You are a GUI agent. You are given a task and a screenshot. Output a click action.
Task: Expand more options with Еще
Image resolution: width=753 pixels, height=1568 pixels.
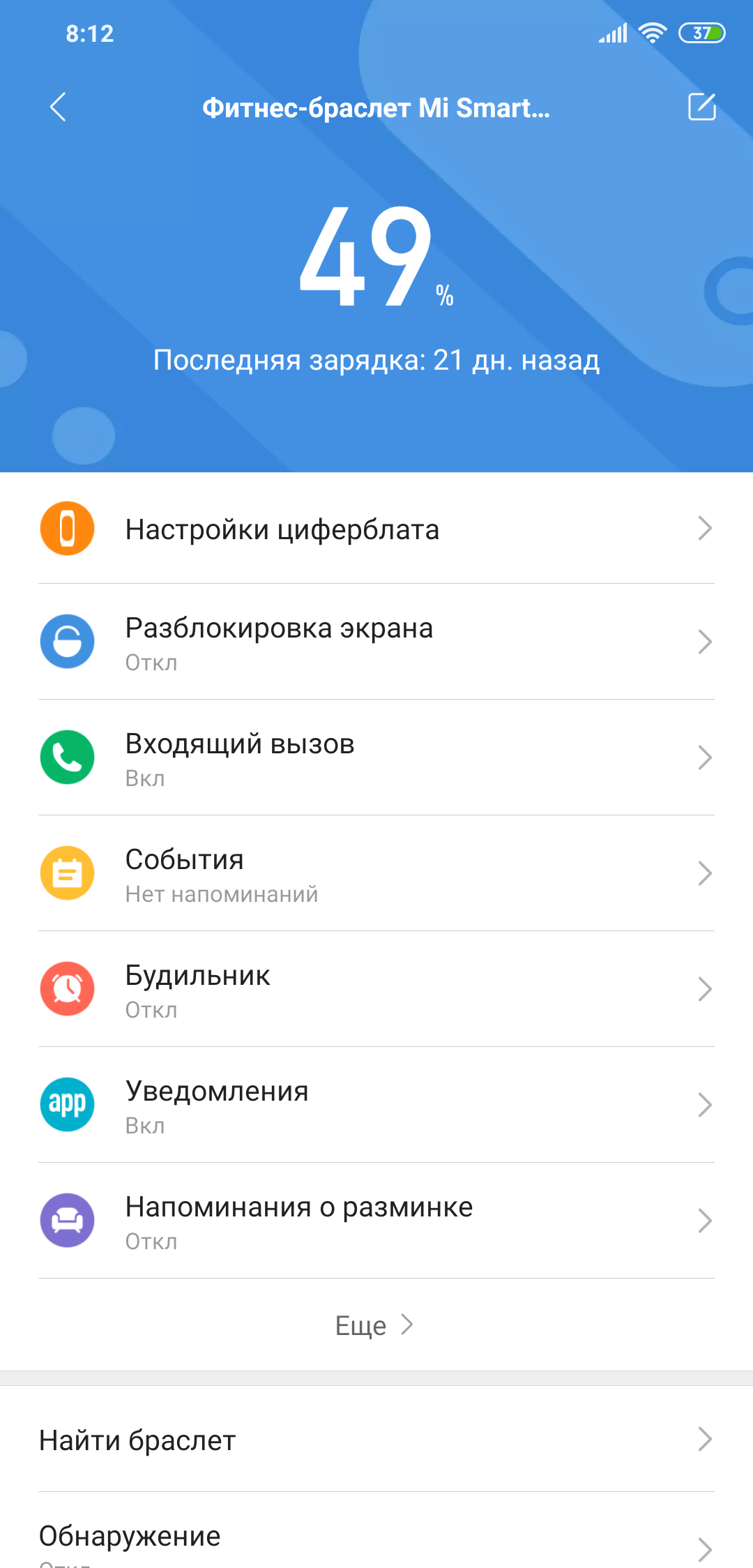click(x=374, y=1325)
